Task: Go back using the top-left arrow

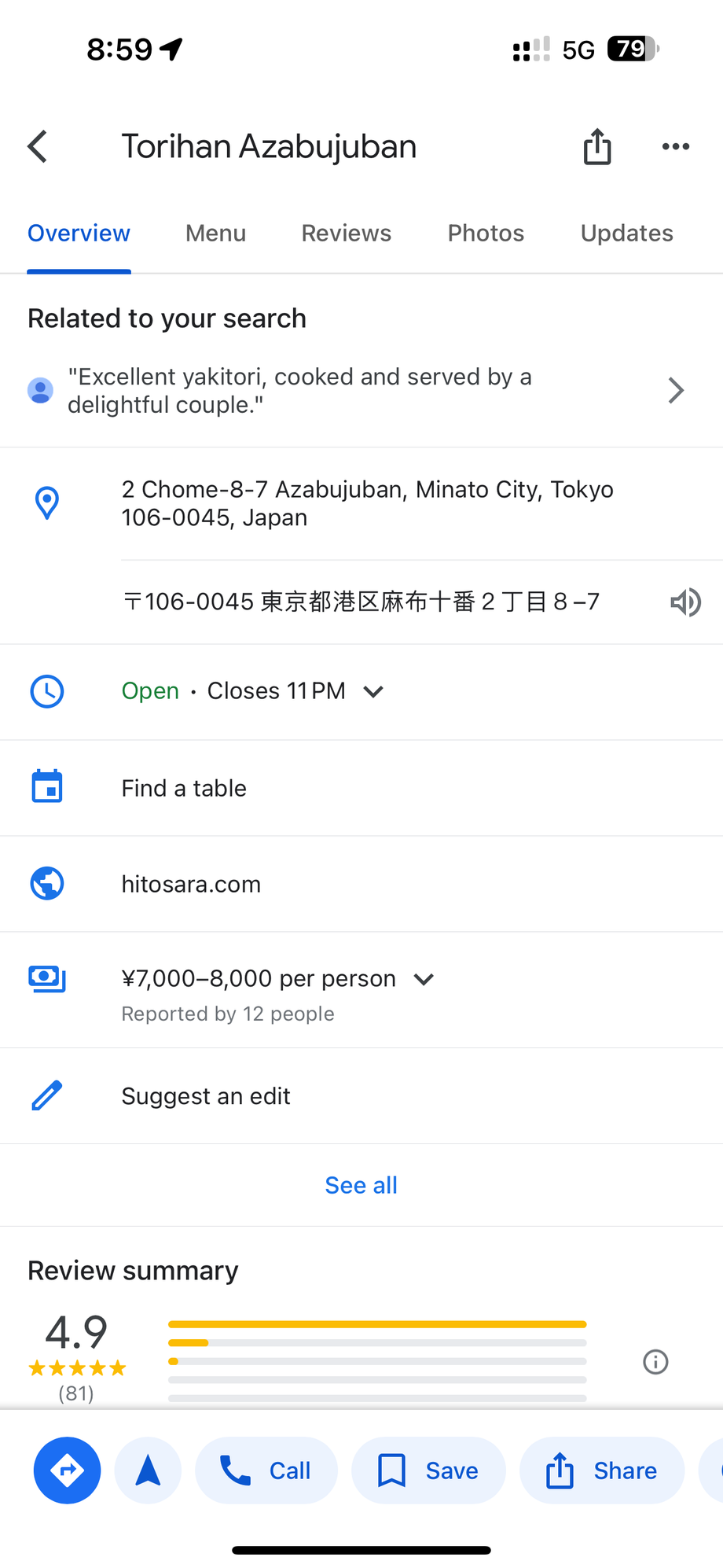Action: 38,146
